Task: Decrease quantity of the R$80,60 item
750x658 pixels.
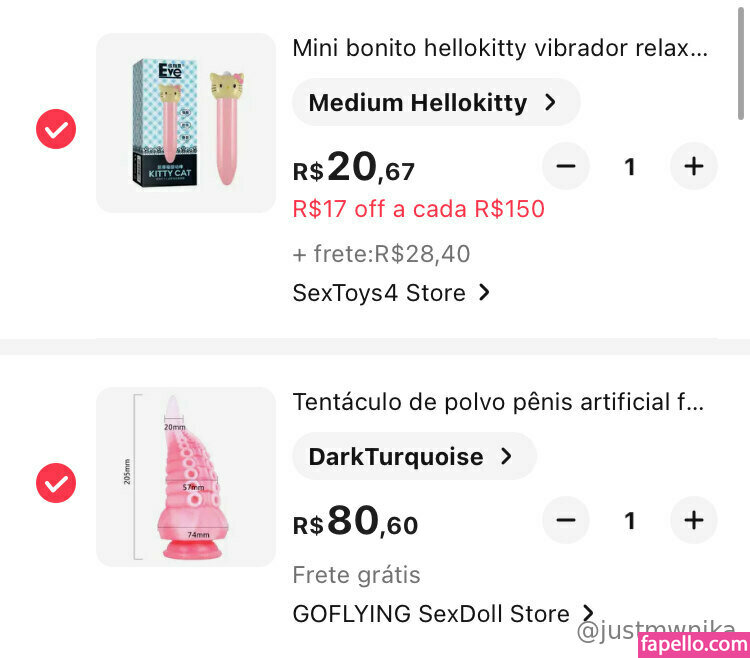Action: pyautogui.click(x=566, y=521)
